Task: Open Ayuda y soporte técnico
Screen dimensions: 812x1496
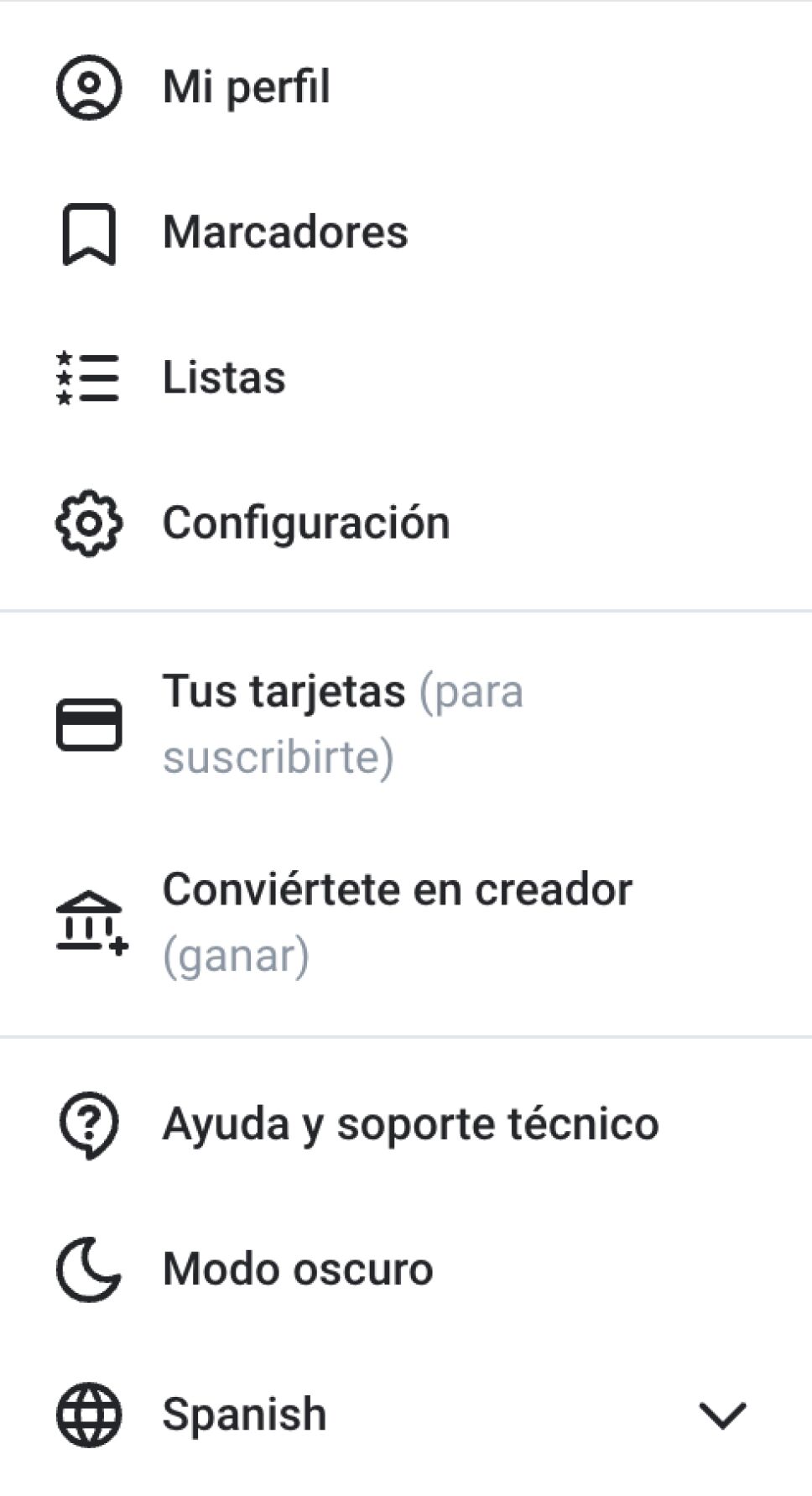Action: pyautogui.click(x=410, y=1123)
